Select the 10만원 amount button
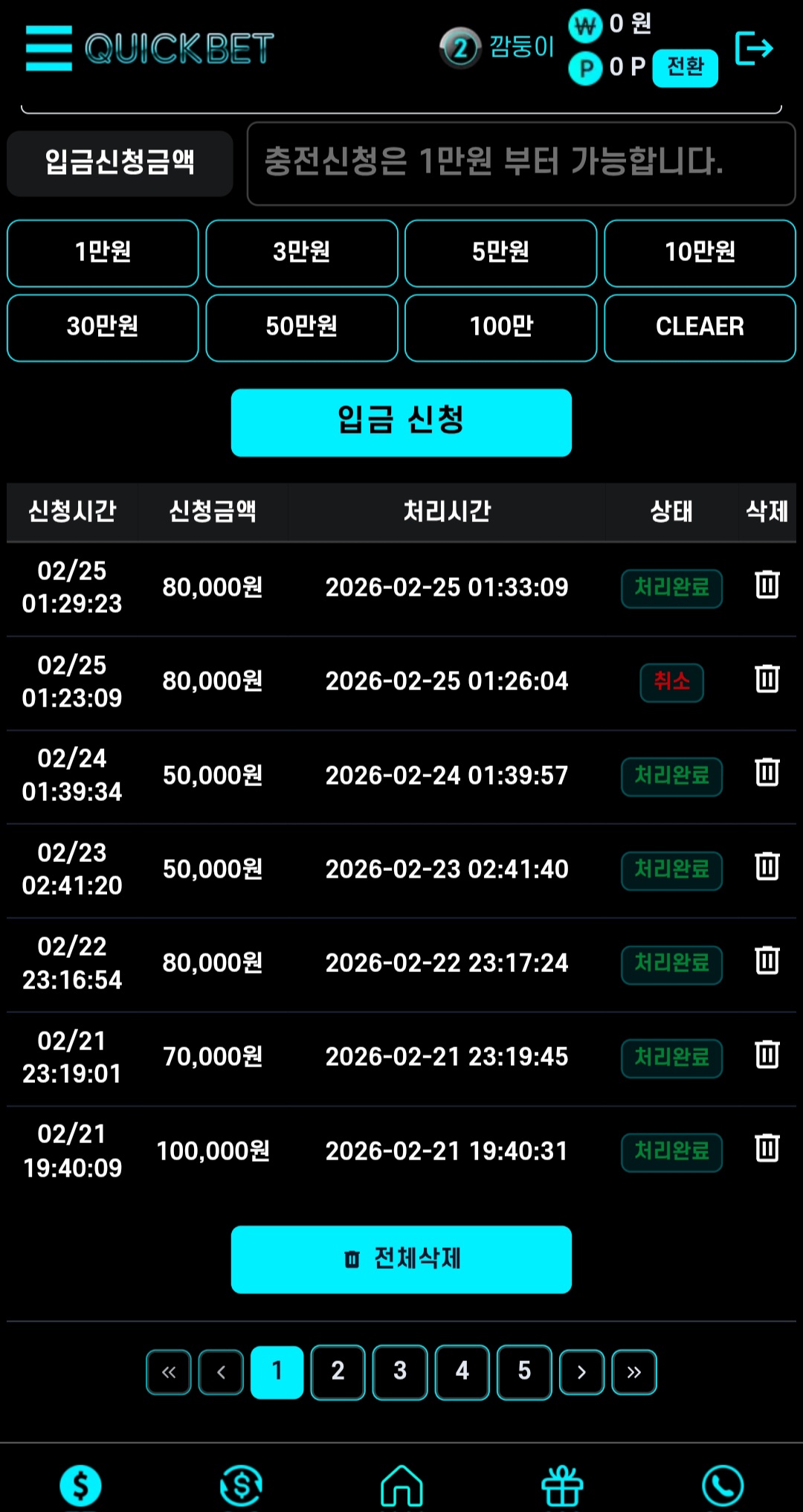 tap(700, 253)
